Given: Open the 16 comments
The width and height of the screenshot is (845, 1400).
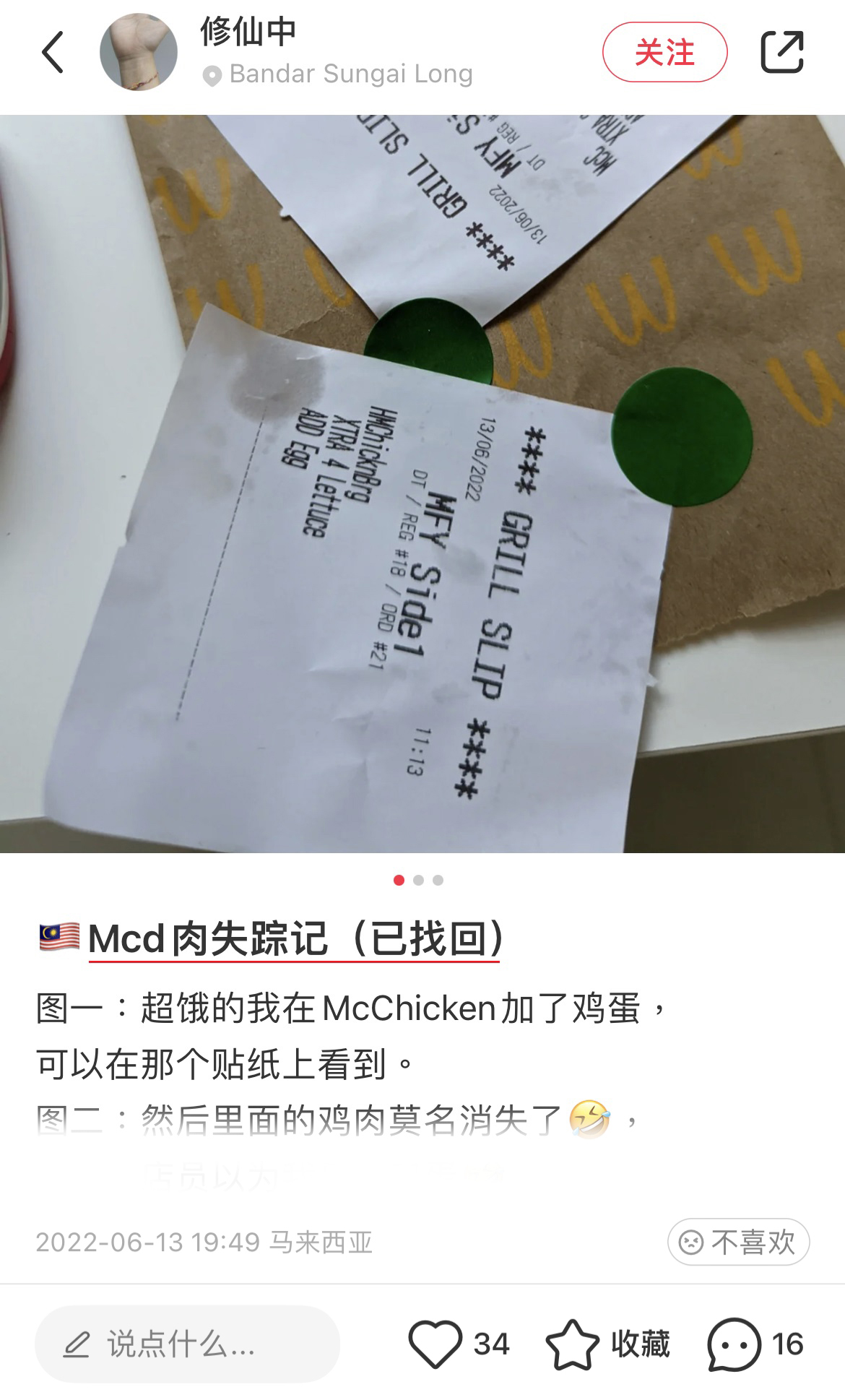Looking at the screenshot, I should [734, 1344].
